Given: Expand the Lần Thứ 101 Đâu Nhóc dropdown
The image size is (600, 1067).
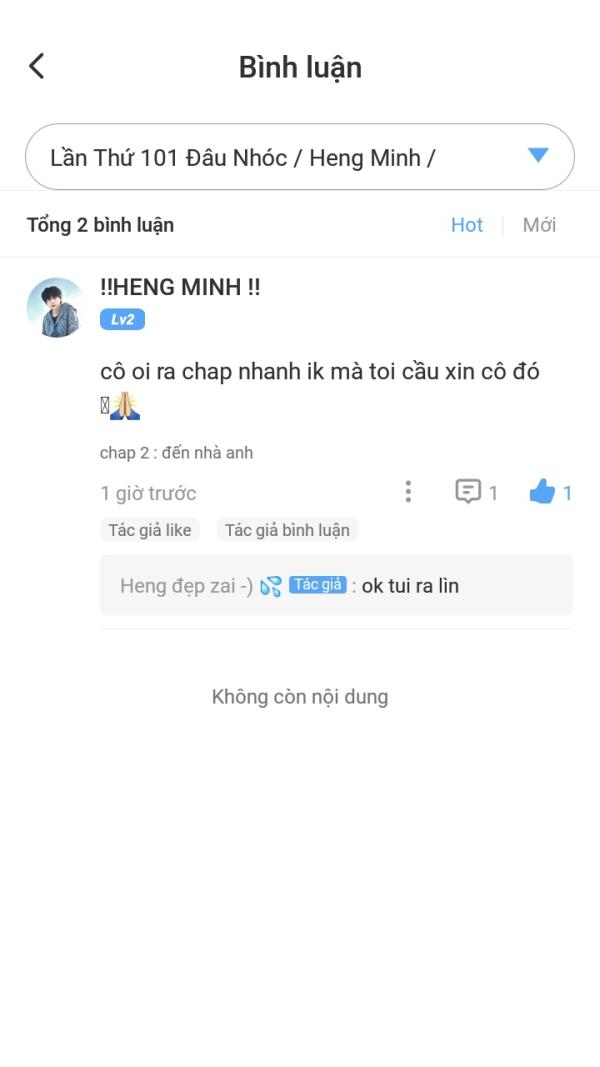Looking at the screenshot, I should pos(300,157).
